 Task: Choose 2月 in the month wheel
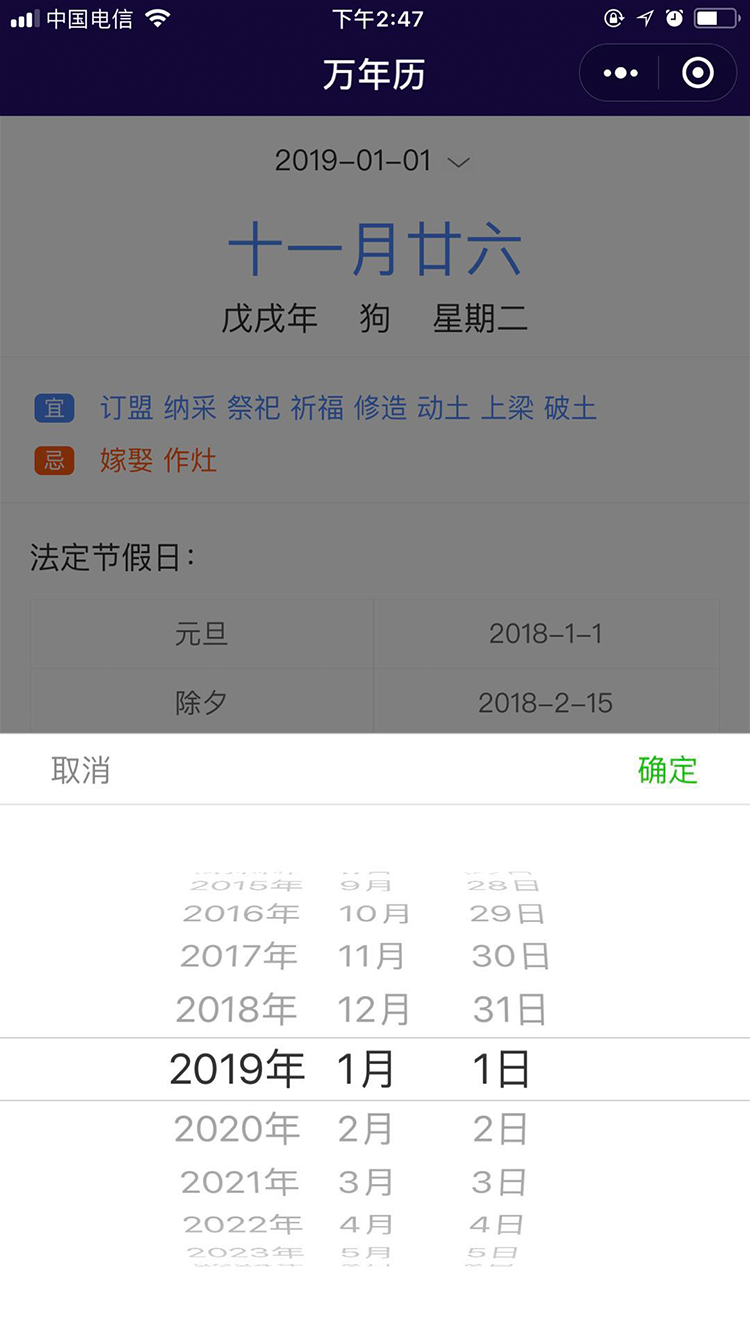pos(364,1129)
